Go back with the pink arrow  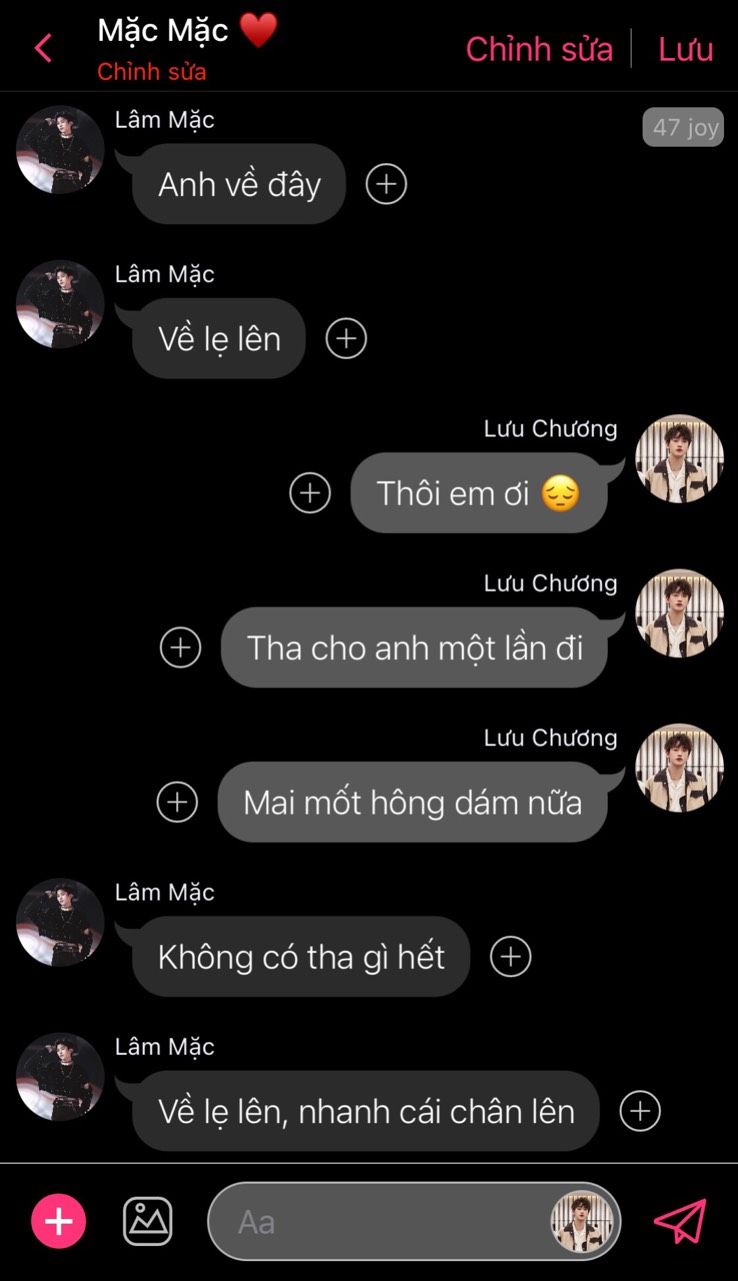point(43,48)
